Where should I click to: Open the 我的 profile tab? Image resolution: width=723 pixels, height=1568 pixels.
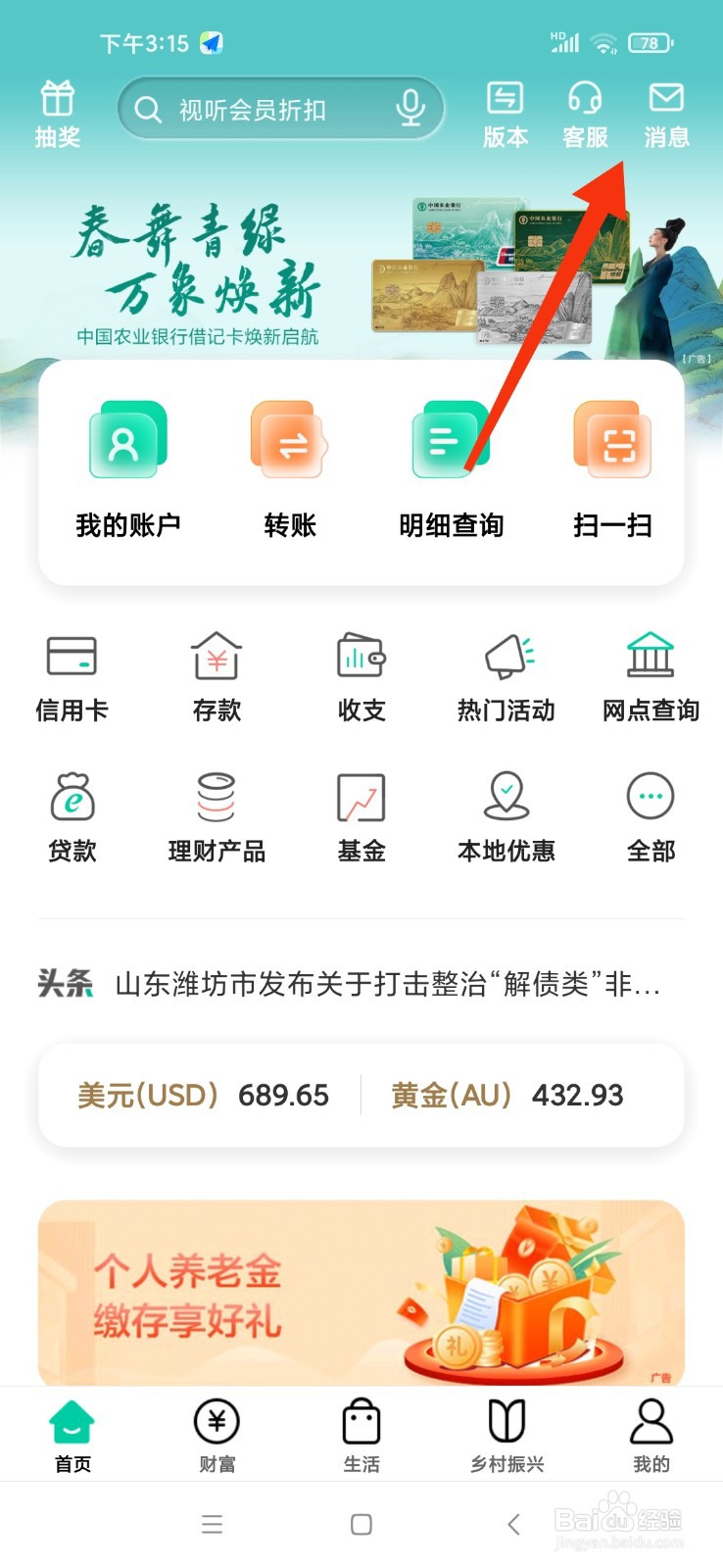[651, 1433]
